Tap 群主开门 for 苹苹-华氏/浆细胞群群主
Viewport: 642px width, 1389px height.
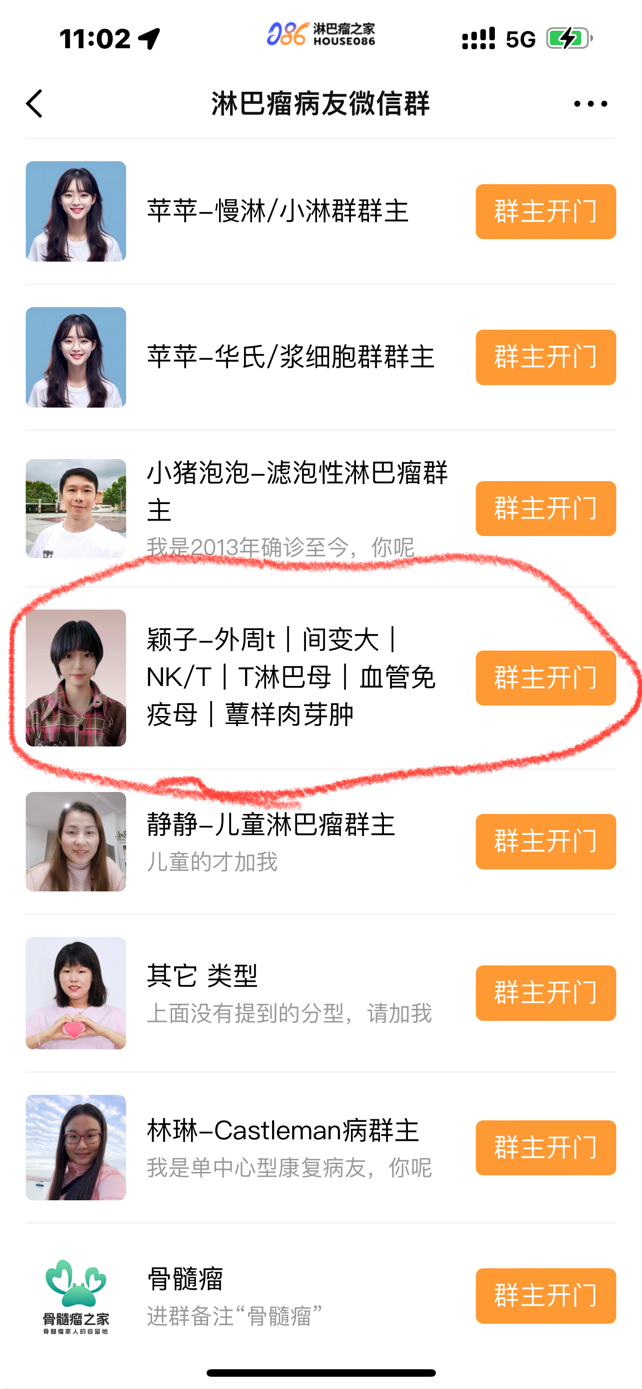tap(545, 357)
